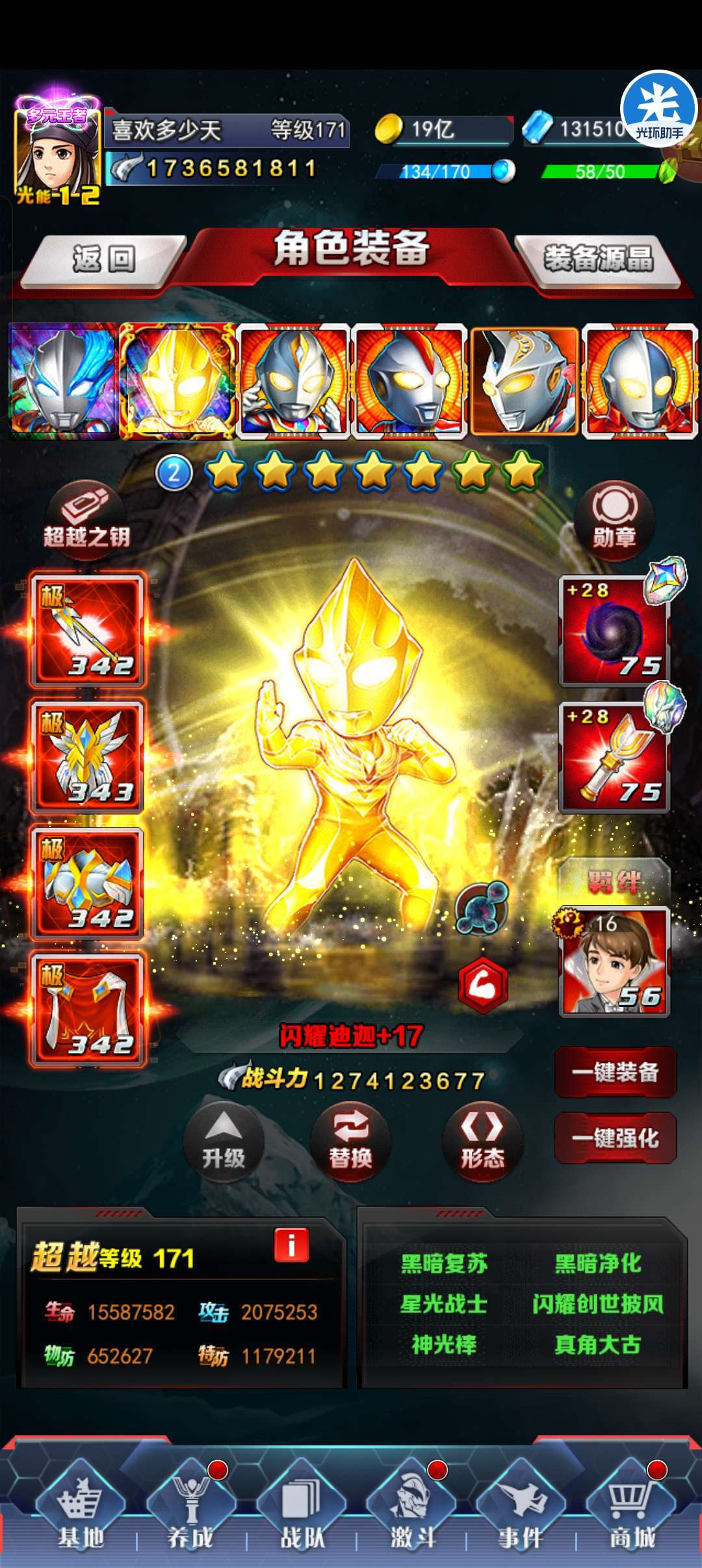
Task: Open the 战队 tab
Action: [302, 1508]
